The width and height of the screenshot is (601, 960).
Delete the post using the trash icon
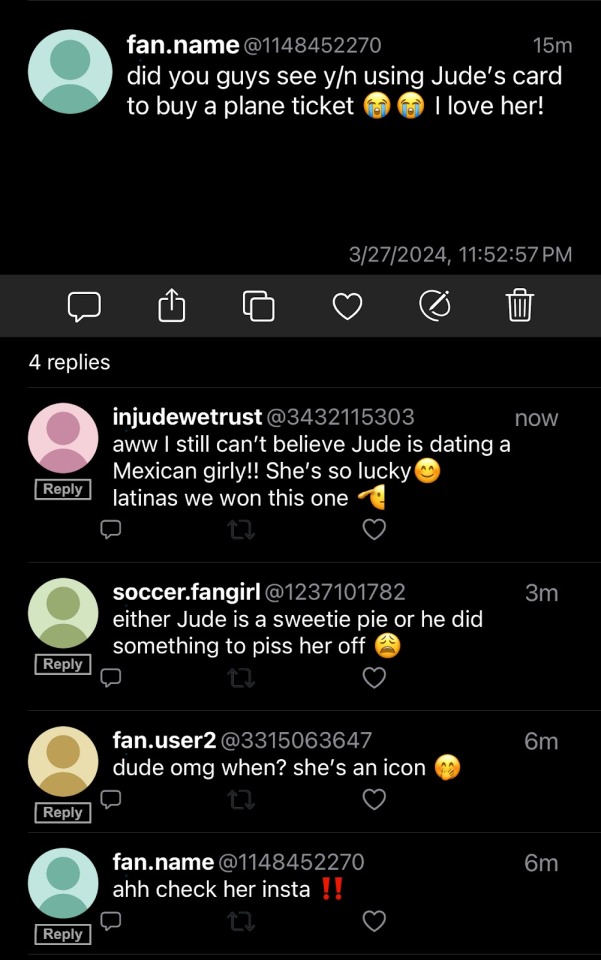click(x=520, y=305)
